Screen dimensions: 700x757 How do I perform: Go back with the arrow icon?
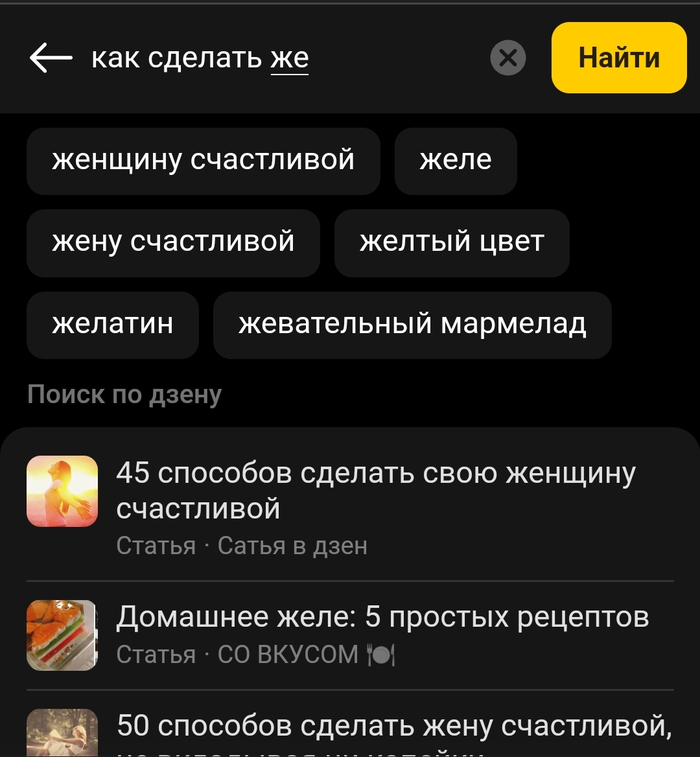click(50, 58)
